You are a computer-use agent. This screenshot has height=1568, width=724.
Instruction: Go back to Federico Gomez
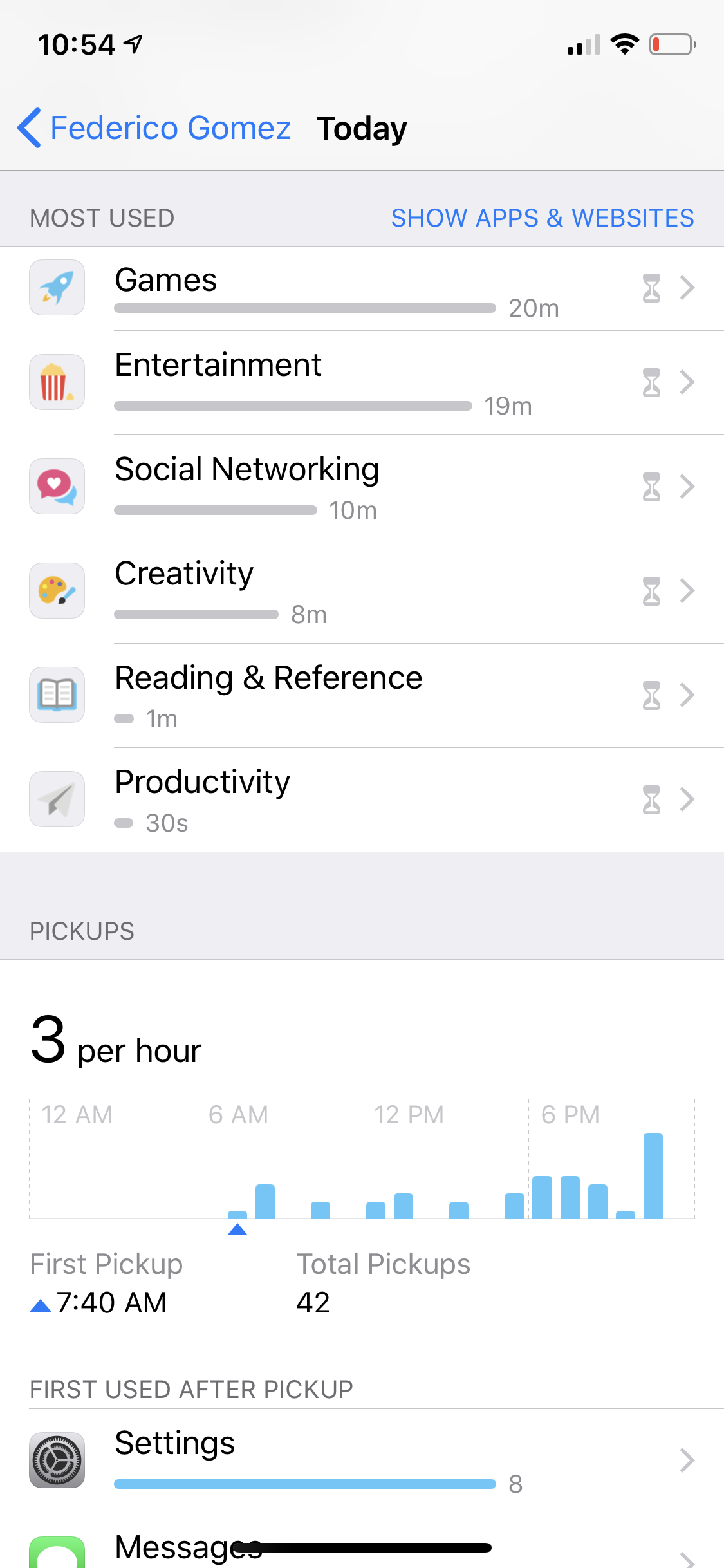pos(154,128)
